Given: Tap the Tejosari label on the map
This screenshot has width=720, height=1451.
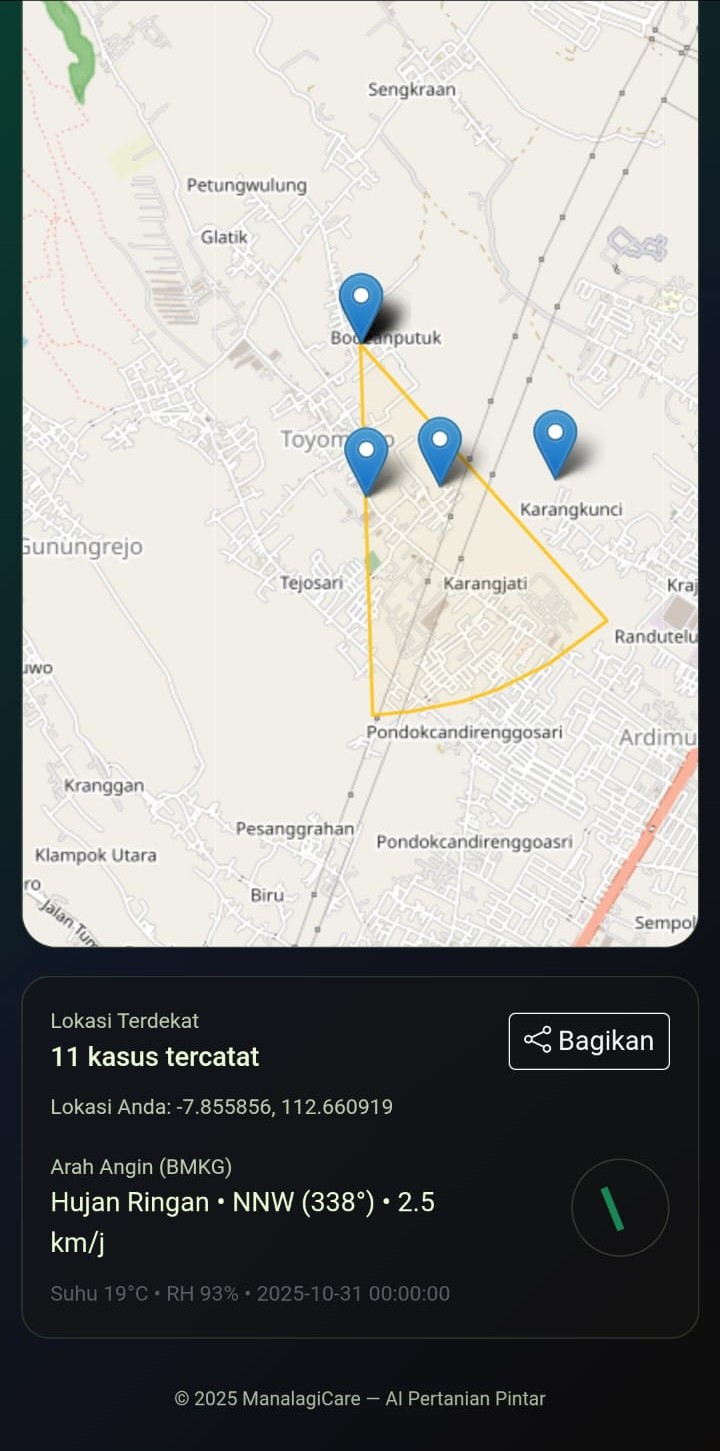Looking at the screenshot, I should pos(311,581).
